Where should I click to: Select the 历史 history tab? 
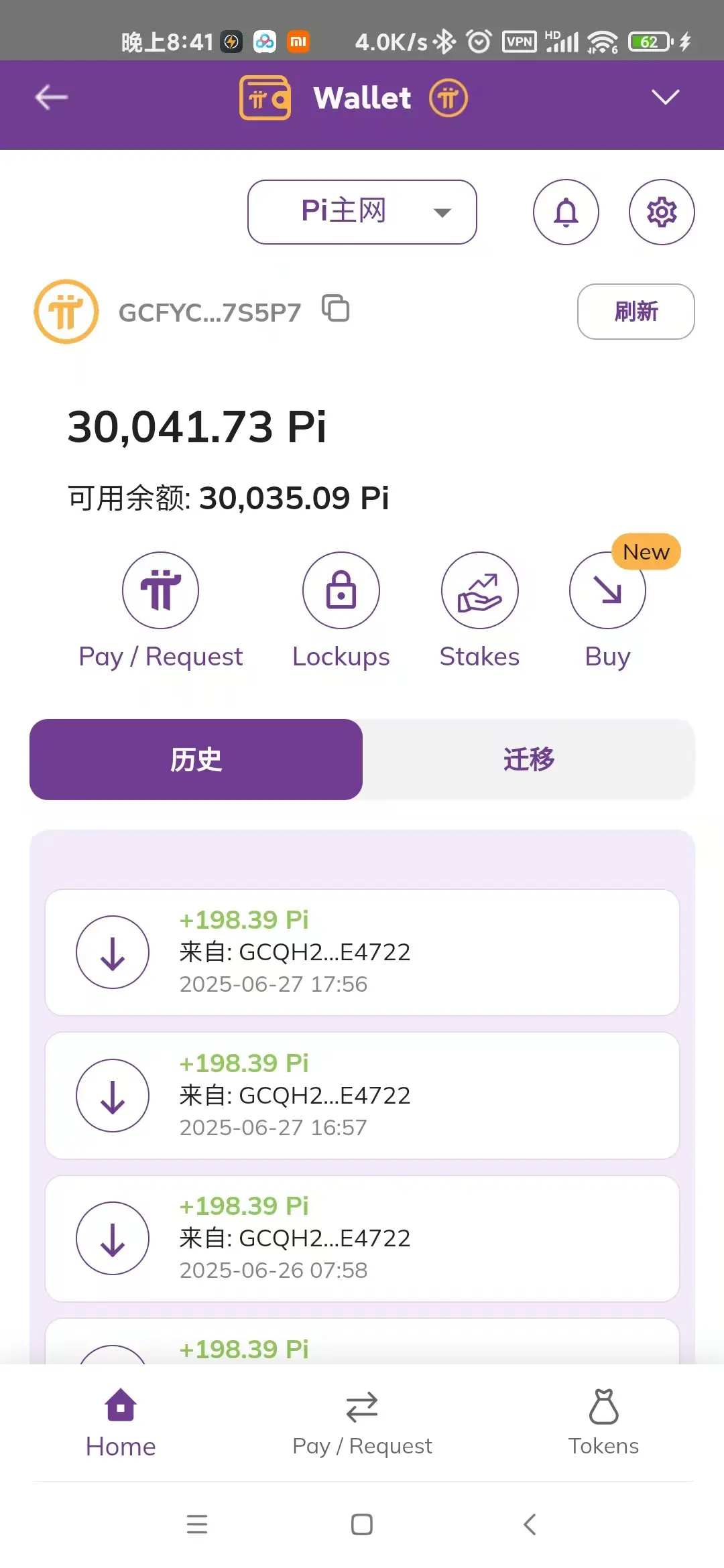tap(196, 759)
